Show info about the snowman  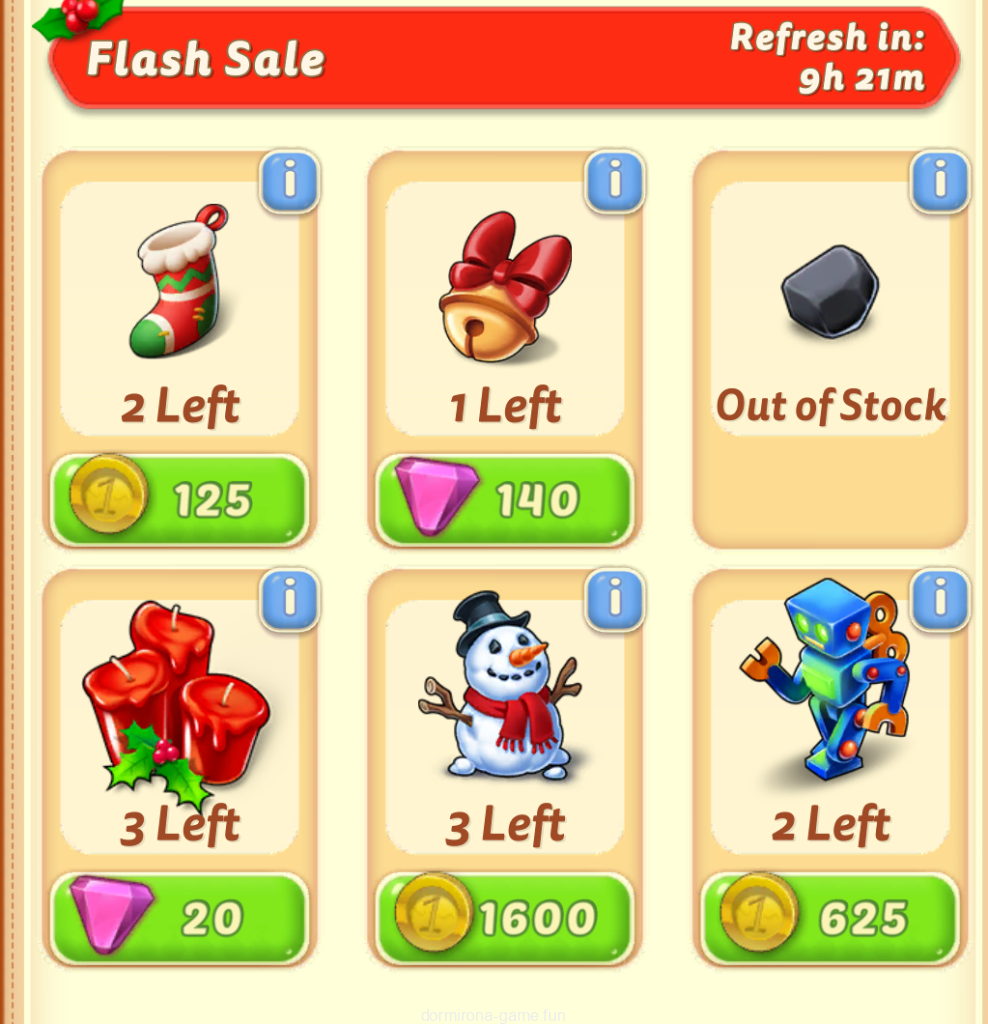(615, 599)
